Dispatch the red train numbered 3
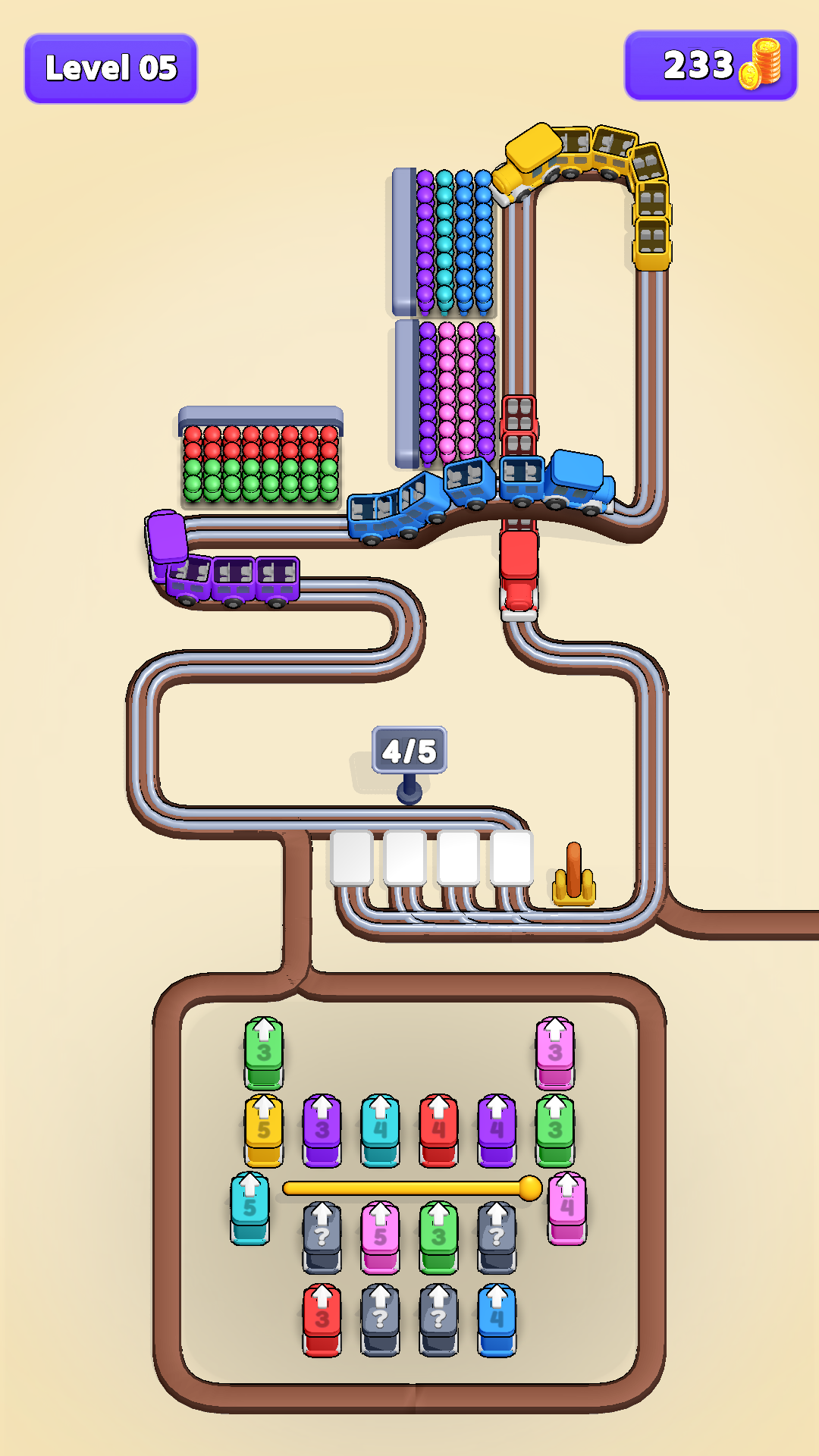 322,1319
